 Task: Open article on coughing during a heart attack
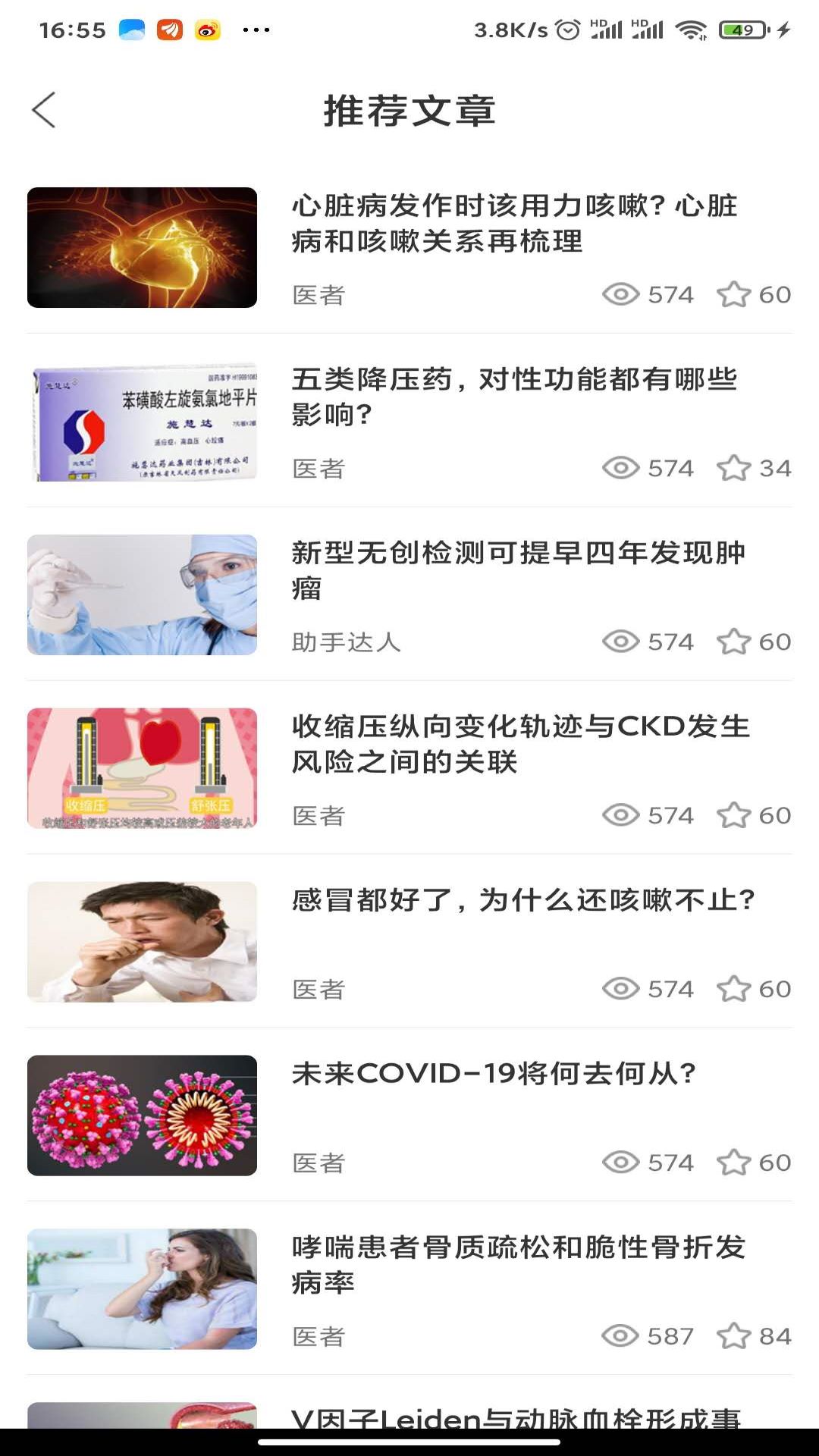(514, 223)
